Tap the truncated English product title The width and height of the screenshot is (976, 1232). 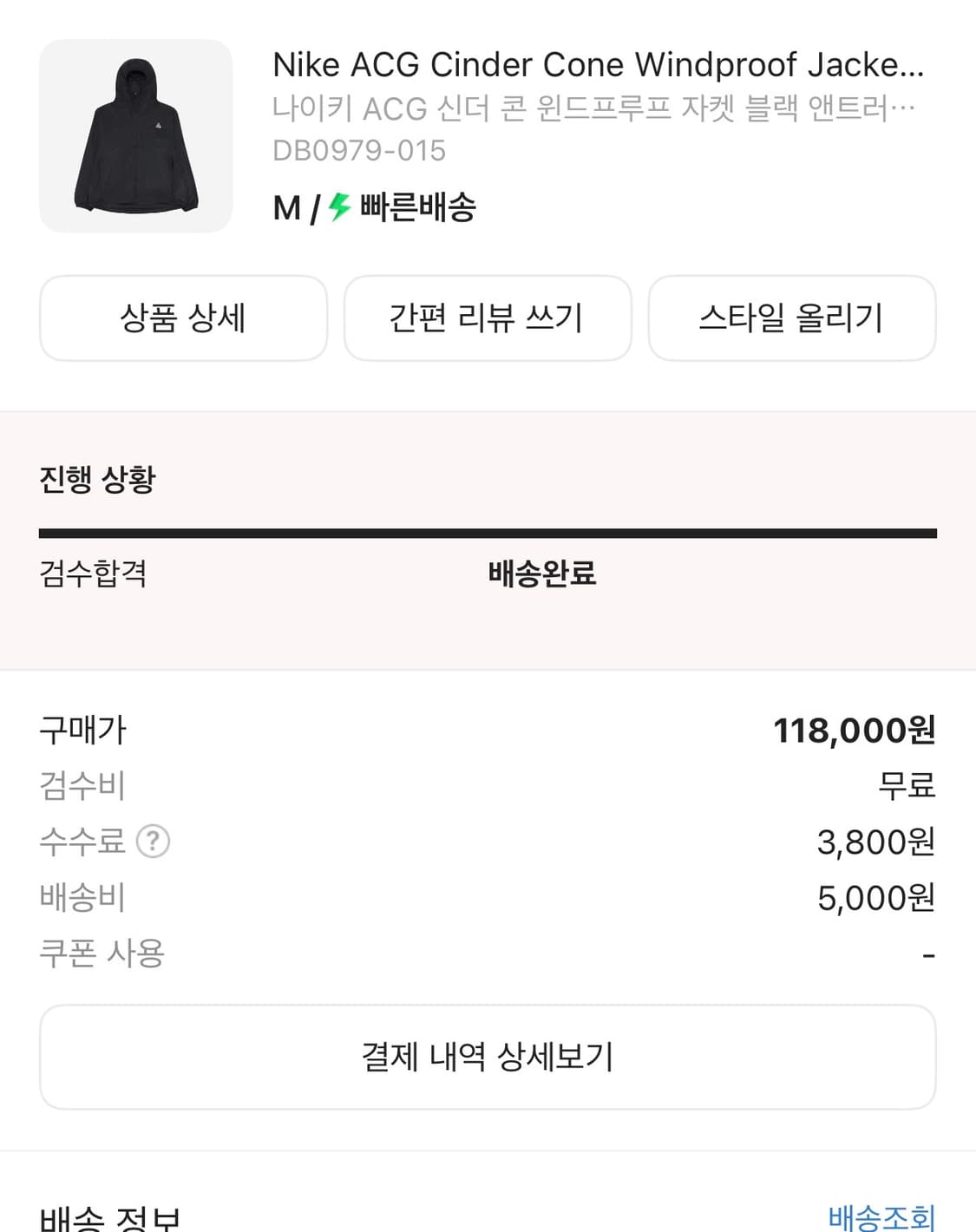pyautogui.click(x=597, y=64)
